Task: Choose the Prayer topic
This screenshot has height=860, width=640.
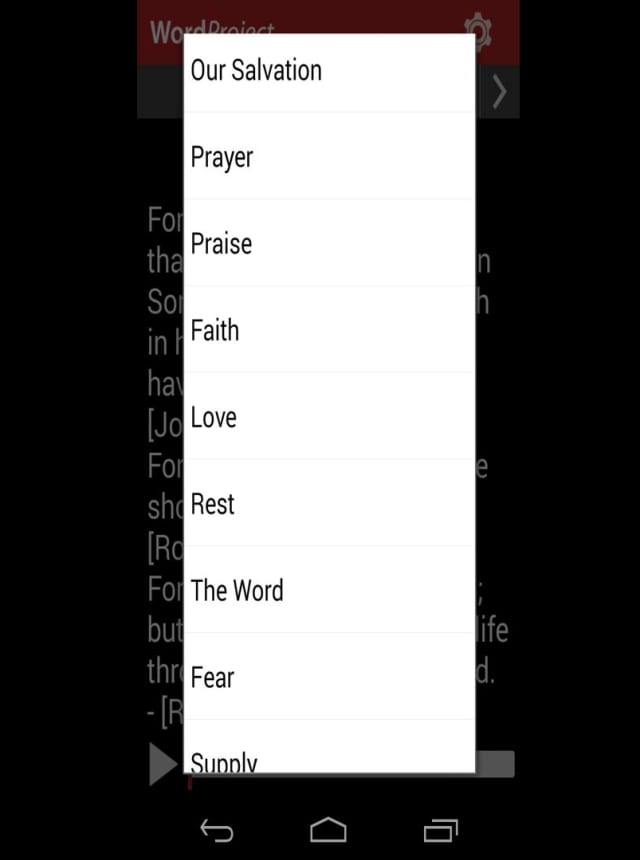Action: point(328,157)
